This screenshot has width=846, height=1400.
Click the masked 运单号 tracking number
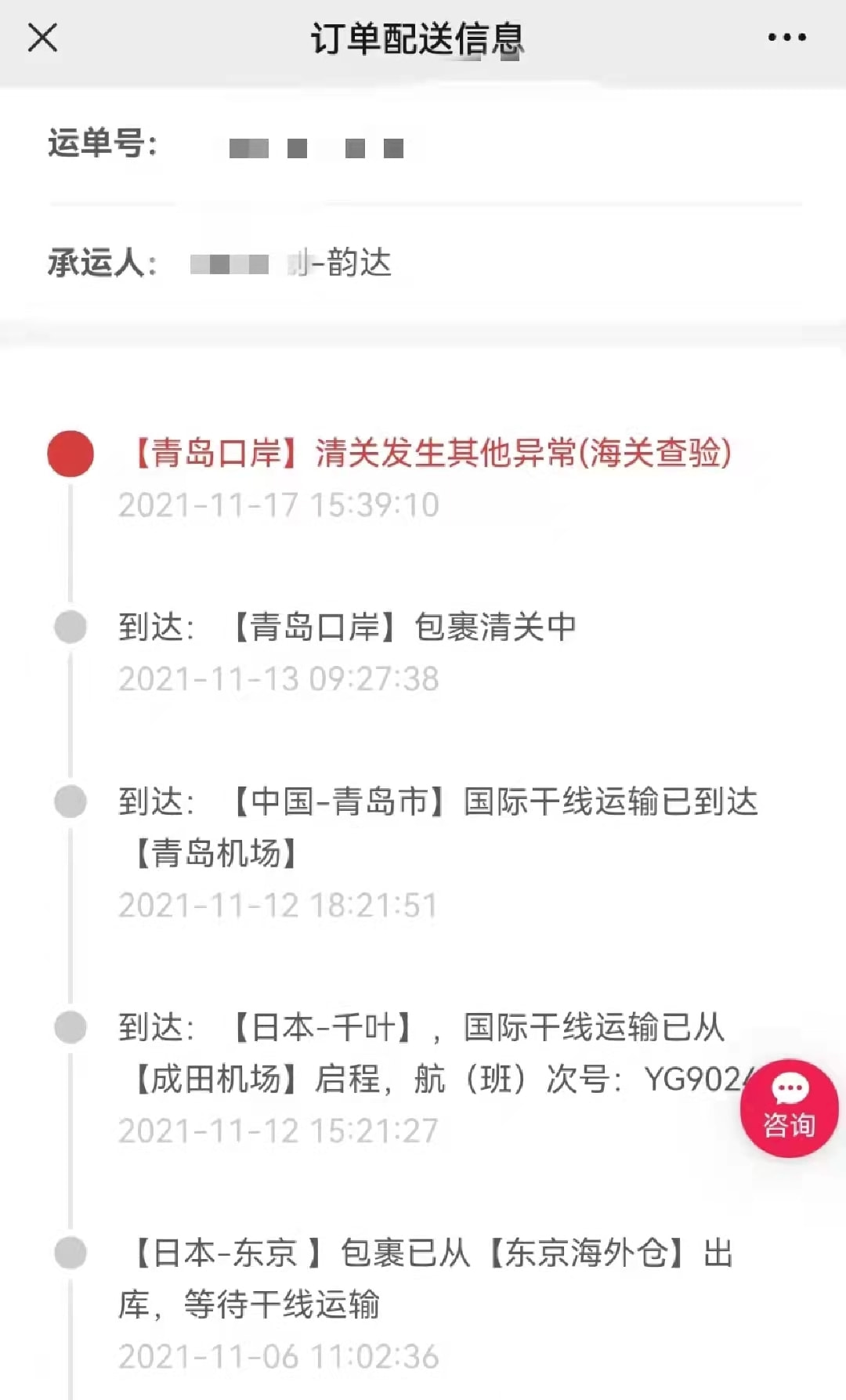point(313,145)
